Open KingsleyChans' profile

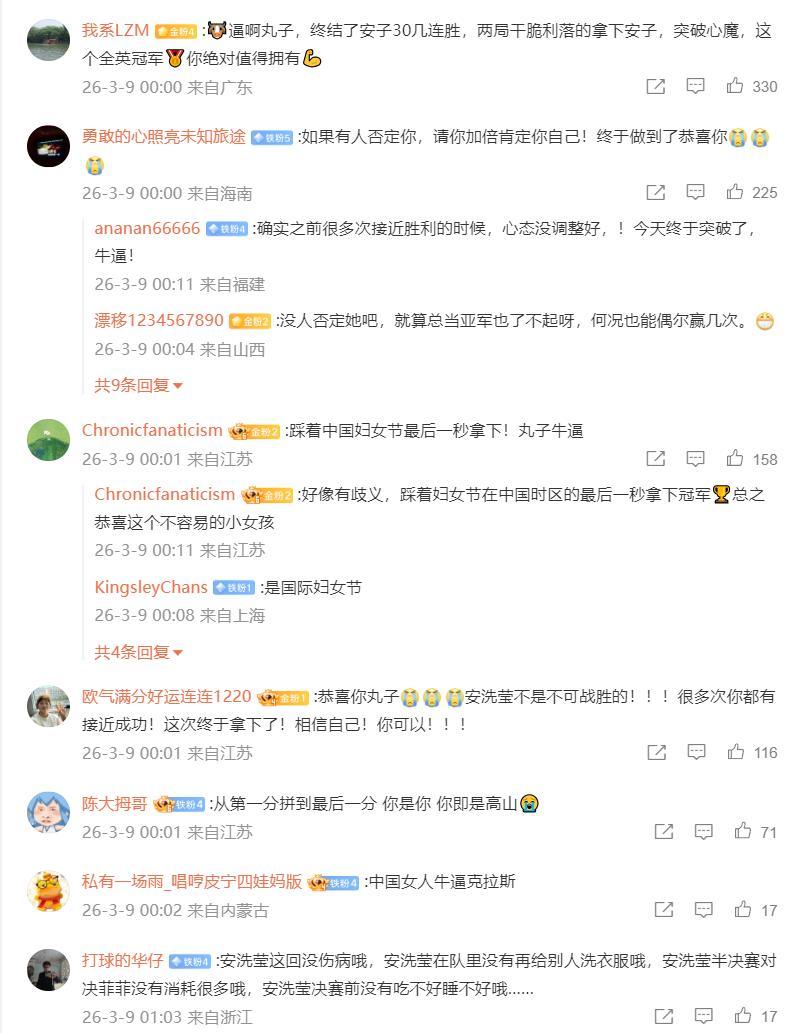coord(151,587)
